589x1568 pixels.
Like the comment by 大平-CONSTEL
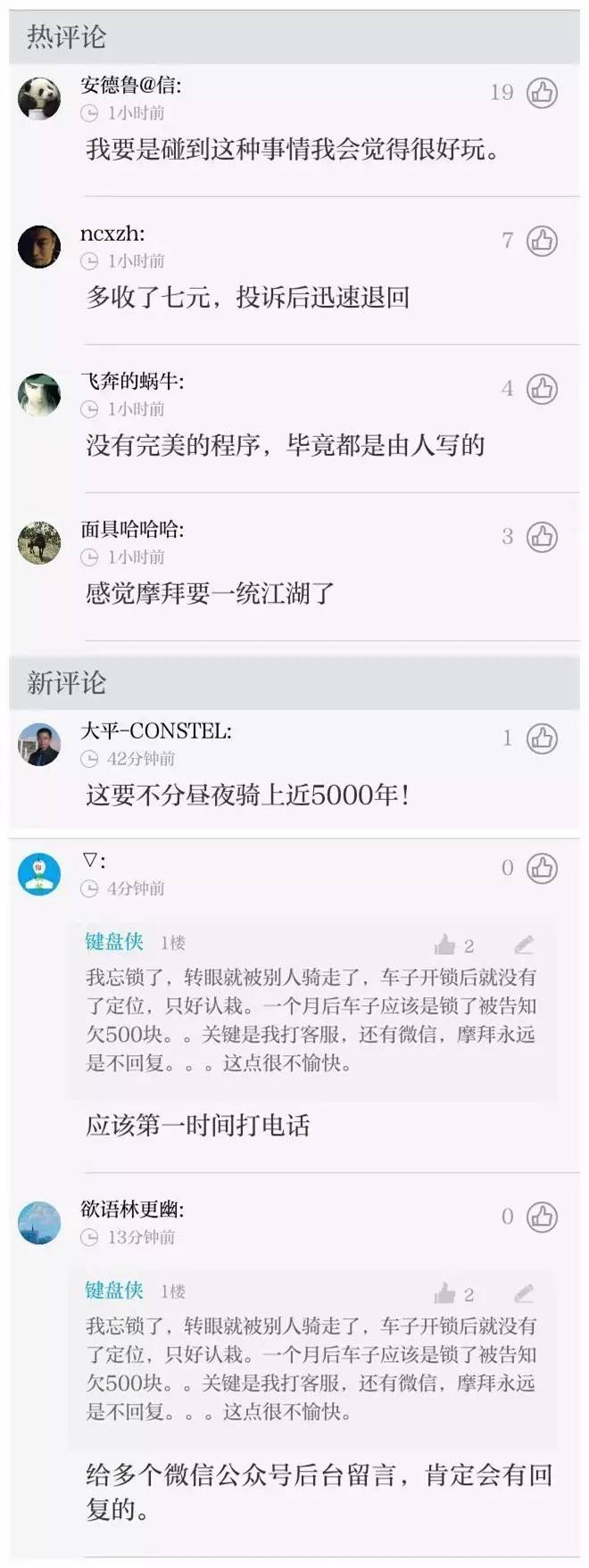point(542,739)
